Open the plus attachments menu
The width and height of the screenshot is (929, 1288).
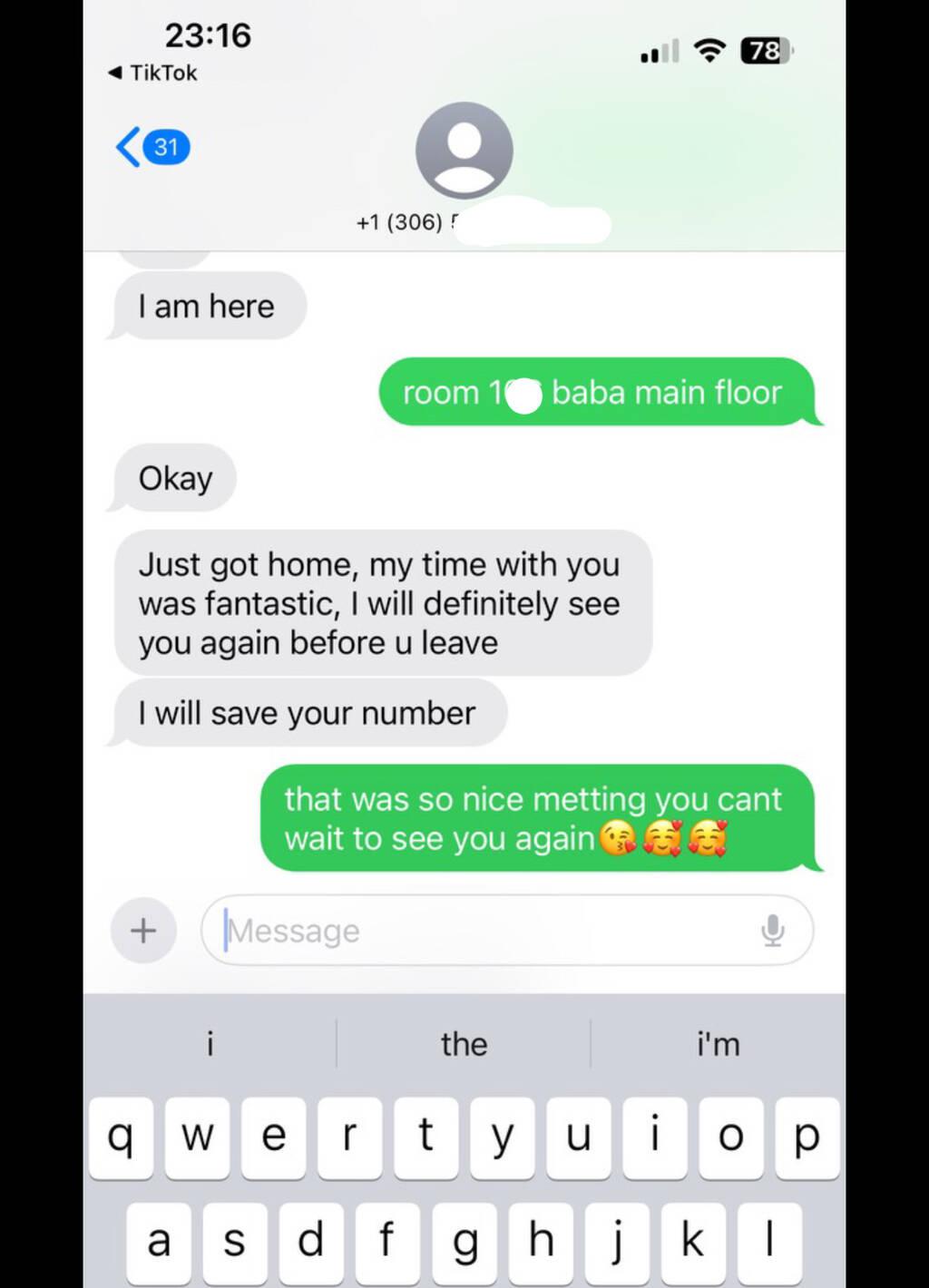(143, 931)
